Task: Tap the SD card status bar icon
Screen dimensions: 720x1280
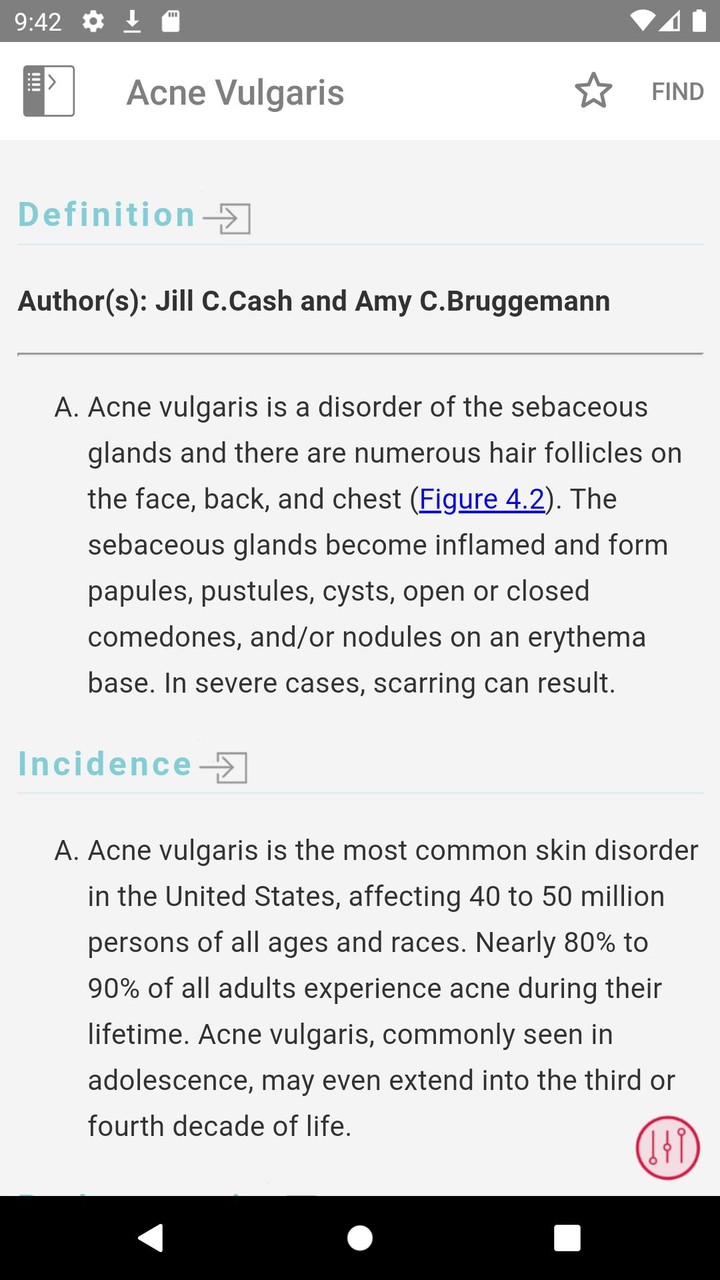Action: 170,21
